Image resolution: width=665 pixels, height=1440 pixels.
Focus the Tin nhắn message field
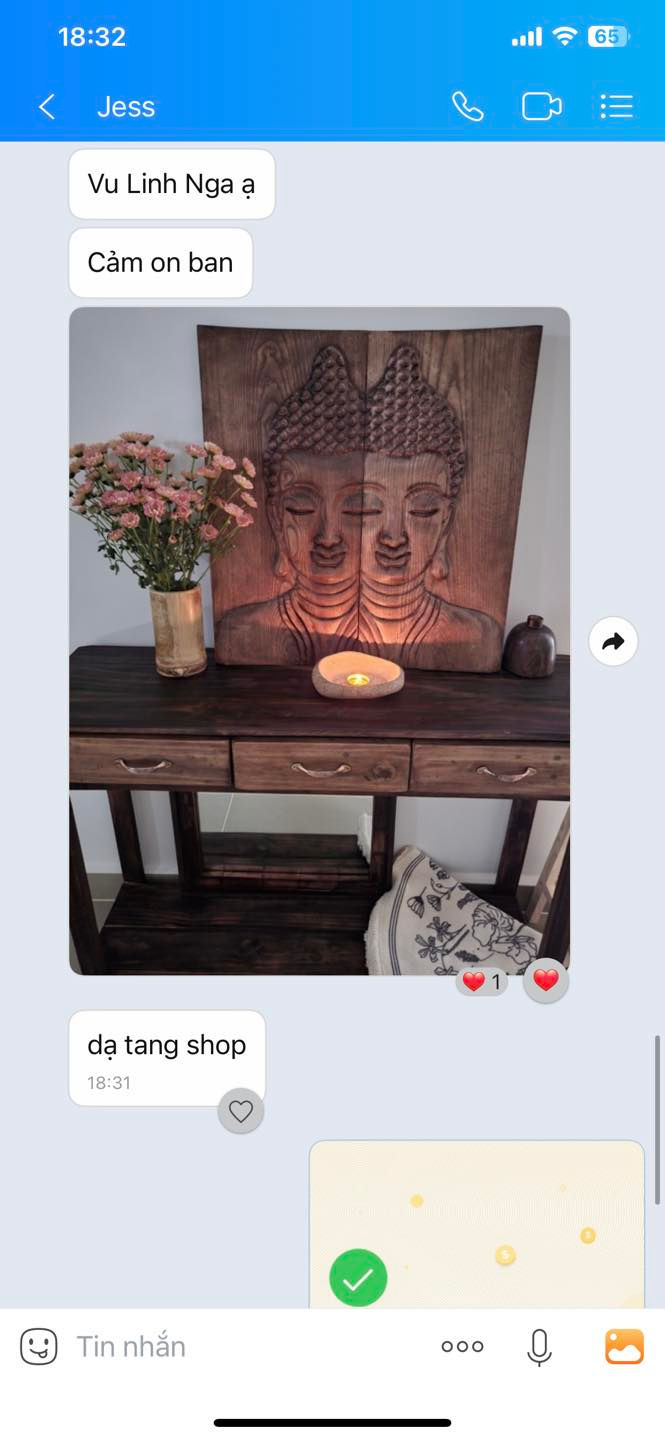240,1346
